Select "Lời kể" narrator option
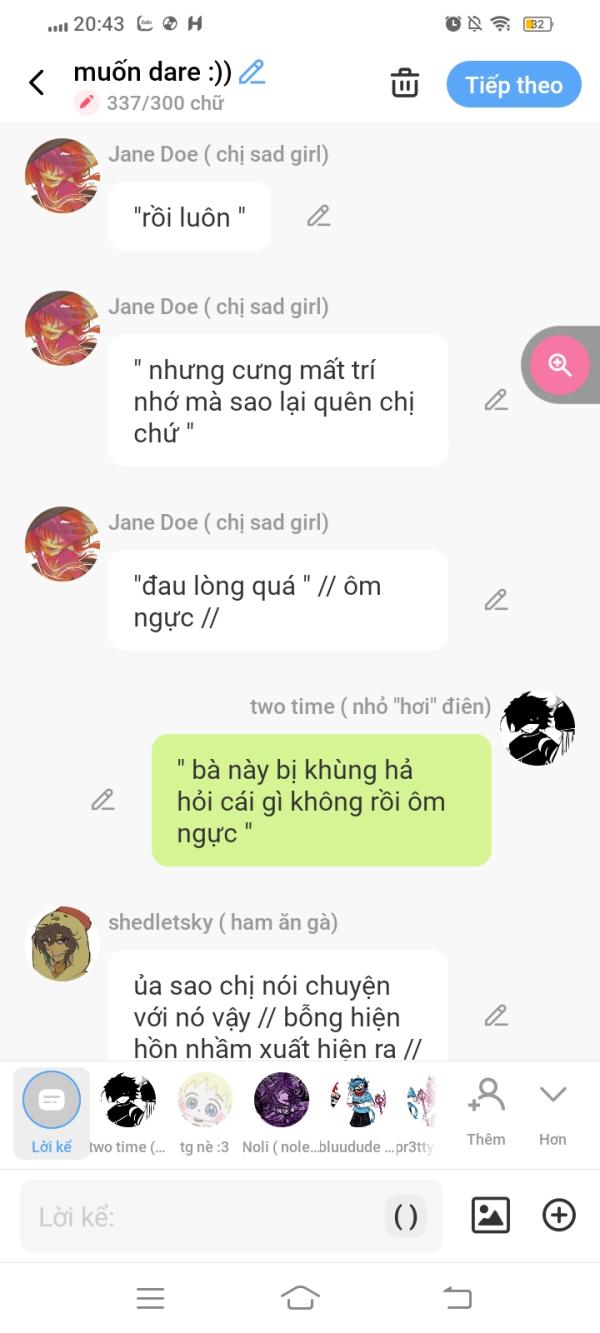Screen dimensions: 600x1333 tap(51, 1110)
